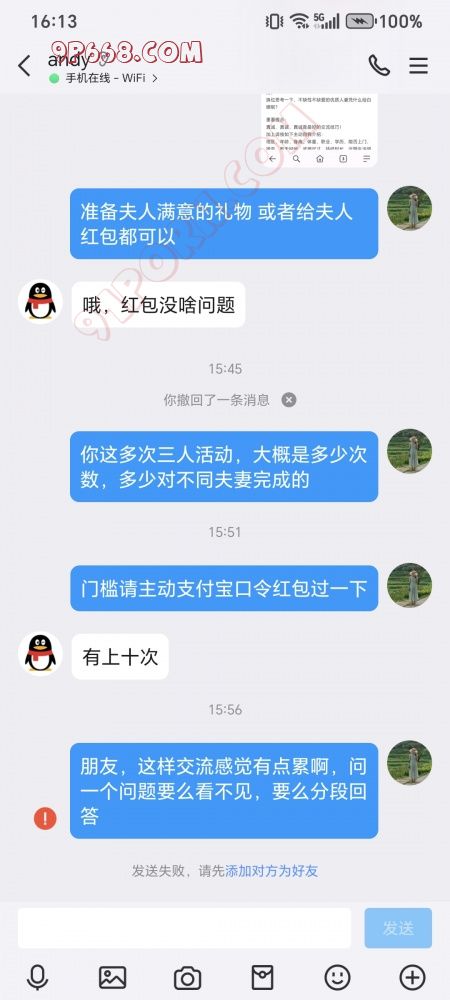Tap the 添加对方为好友 link
Viewport: 450px width, 1000px height.
[272, 871]
